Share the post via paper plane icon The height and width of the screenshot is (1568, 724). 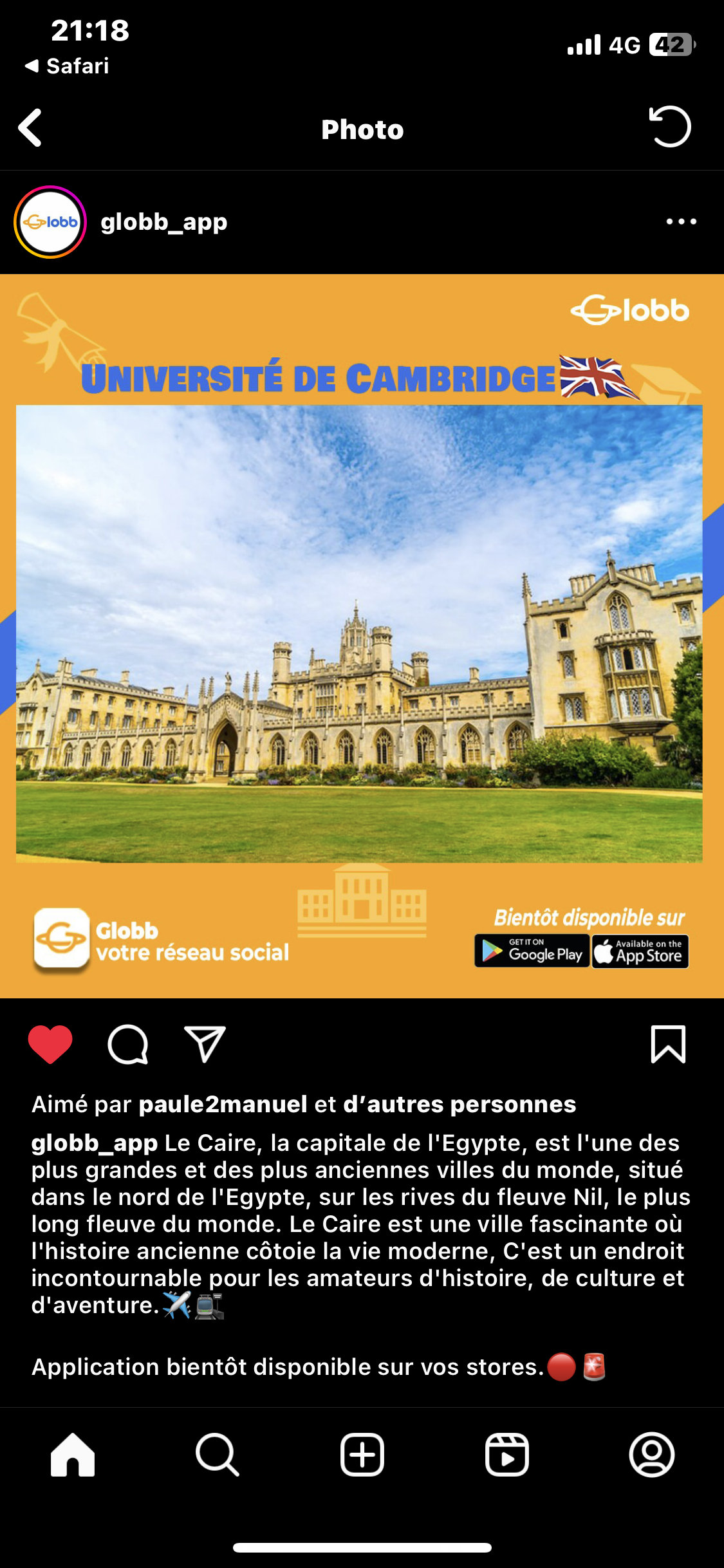point(205,1044)
